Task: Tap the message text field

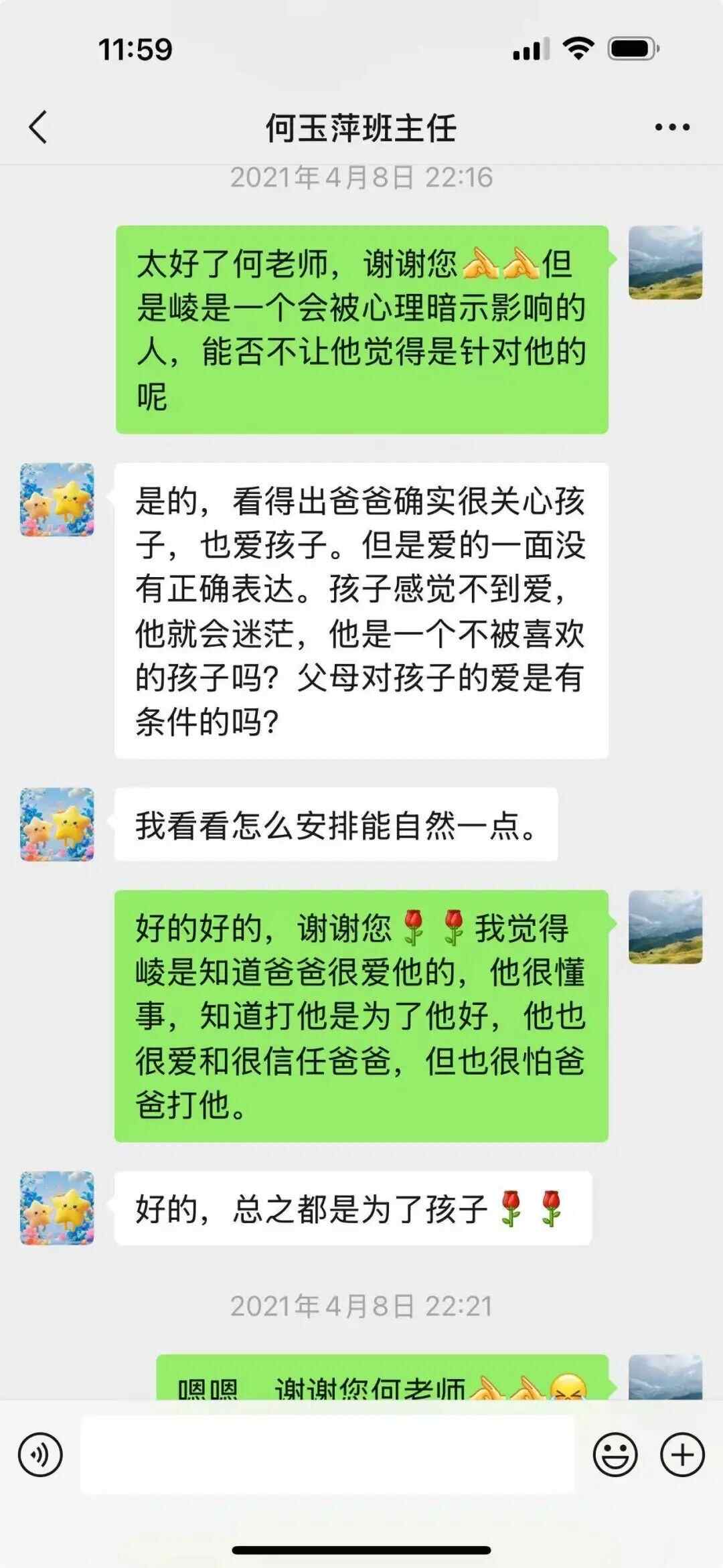Action: [328, 1455]
